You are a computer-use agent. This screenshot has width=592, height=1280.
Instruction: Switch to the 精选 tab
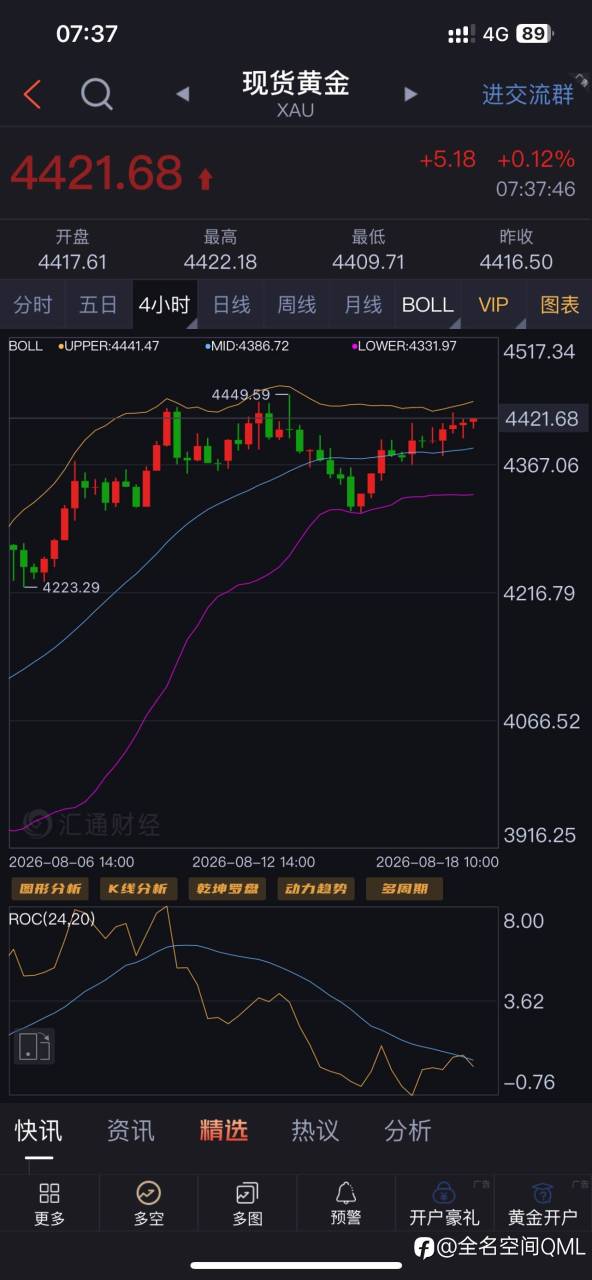point(223,1131)
